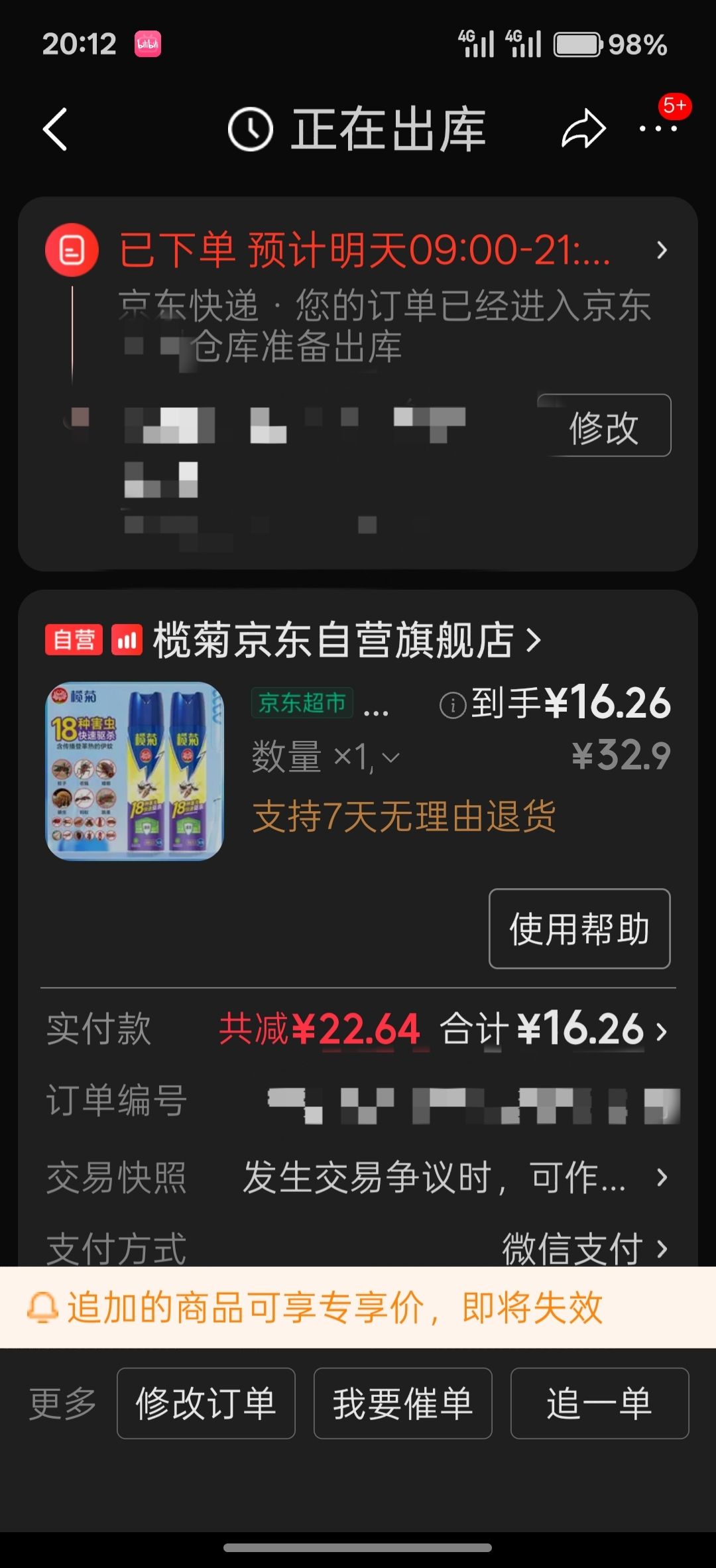Go back using the top-left arrow
This screenshot has width=716, height=1568.
click(x=55, y=129)
